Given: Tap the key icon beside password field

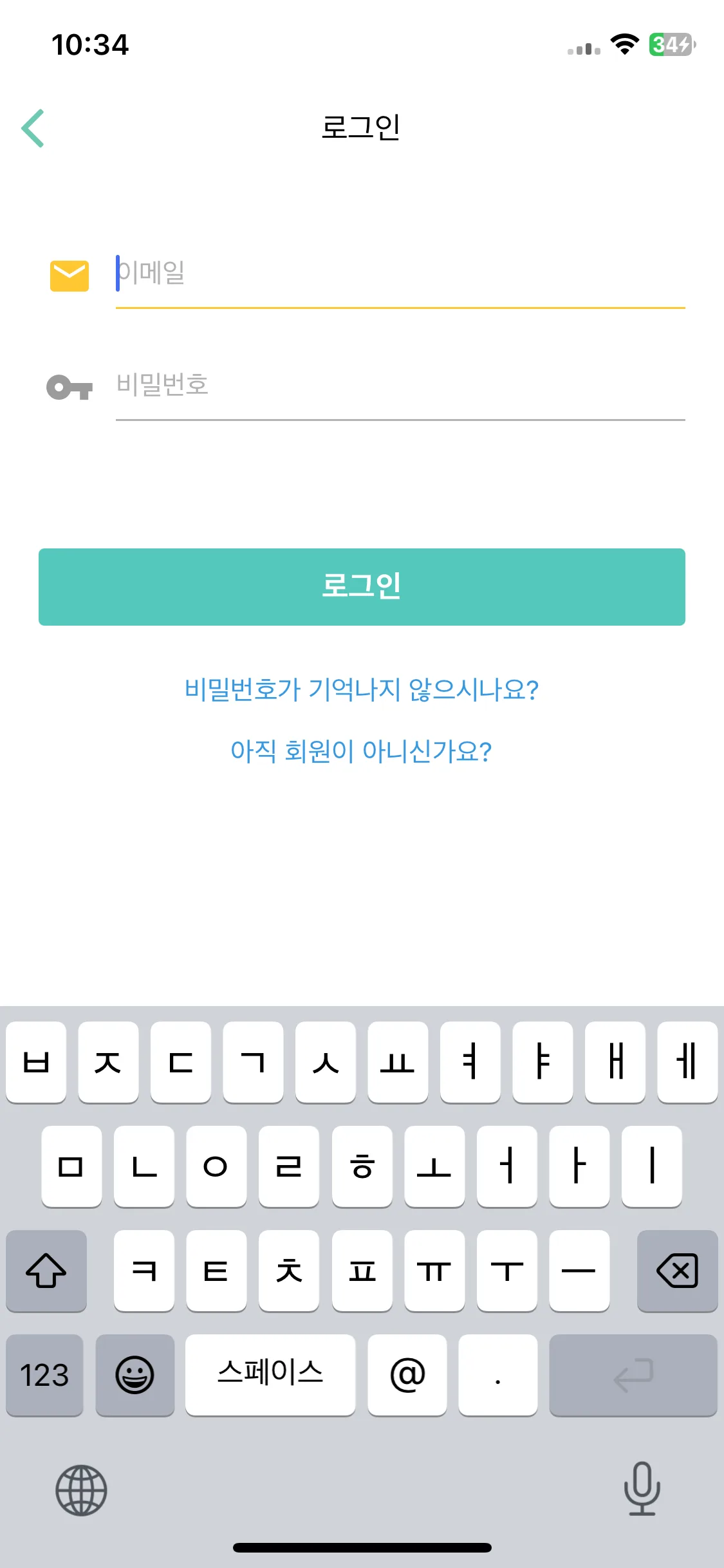Looking at the screenshot, I should [x=70, y=386].
